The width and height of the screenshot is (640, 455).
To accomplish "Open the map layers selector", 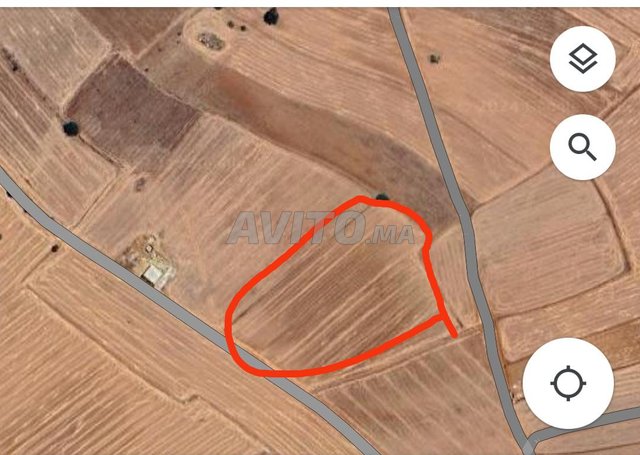I will [582, 60].
